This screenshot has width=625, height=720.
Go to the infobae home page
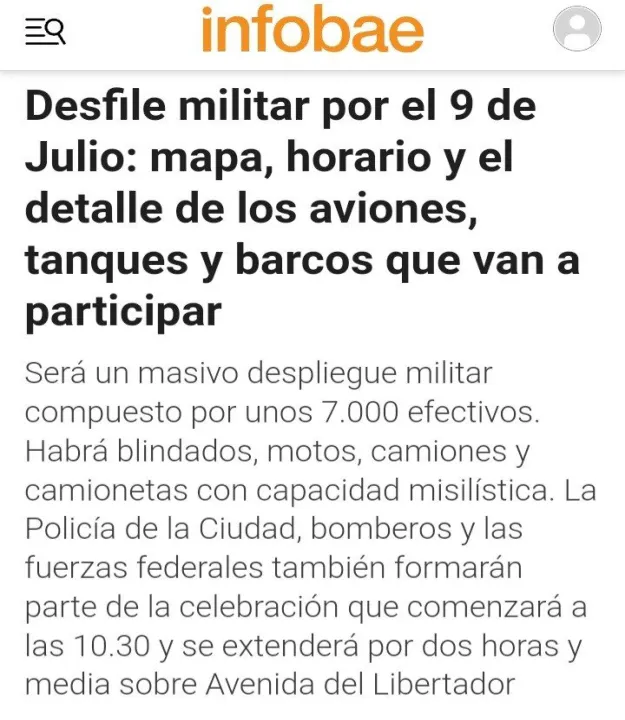(x=312, y=30)
